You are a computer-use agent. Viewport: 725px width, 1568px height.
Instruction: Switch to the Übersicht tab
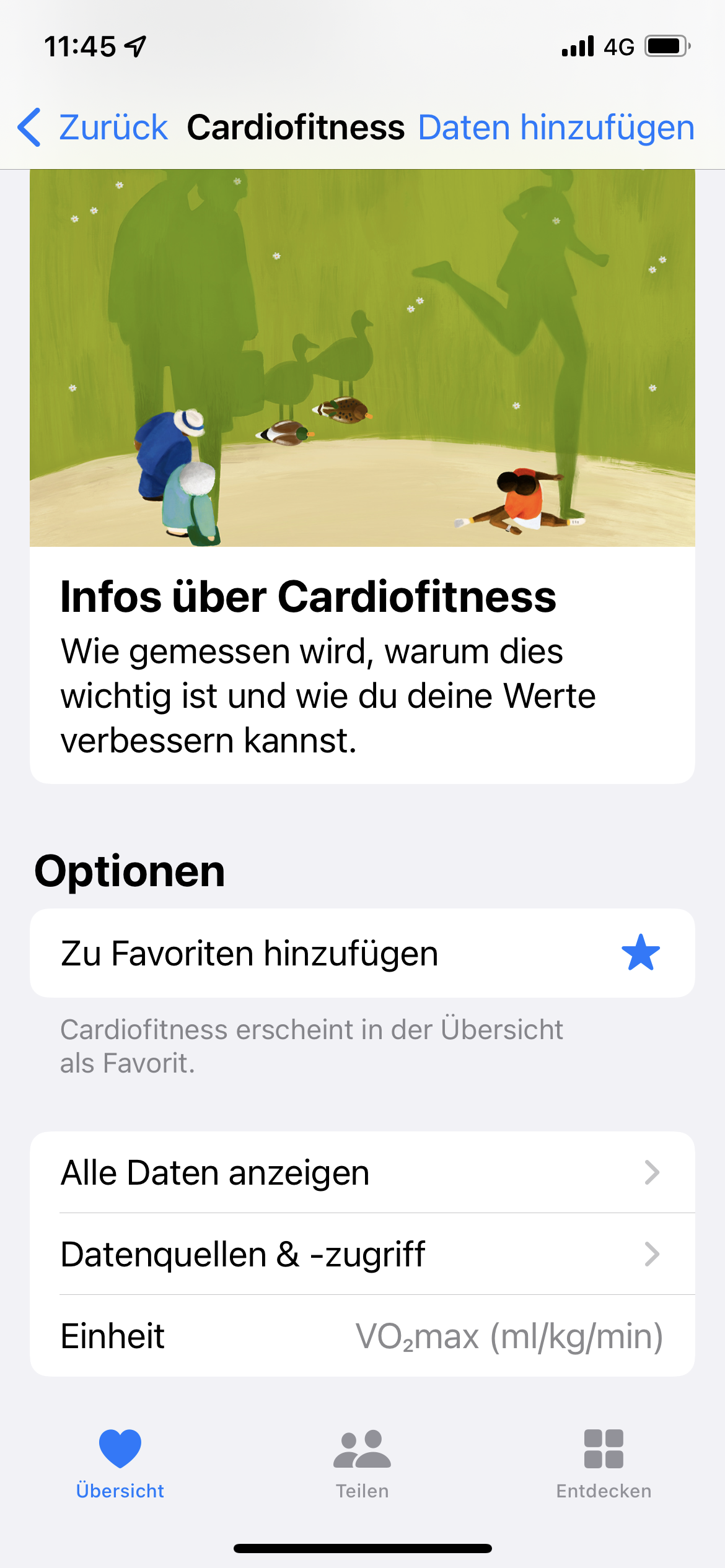(x=120, y=1464)
